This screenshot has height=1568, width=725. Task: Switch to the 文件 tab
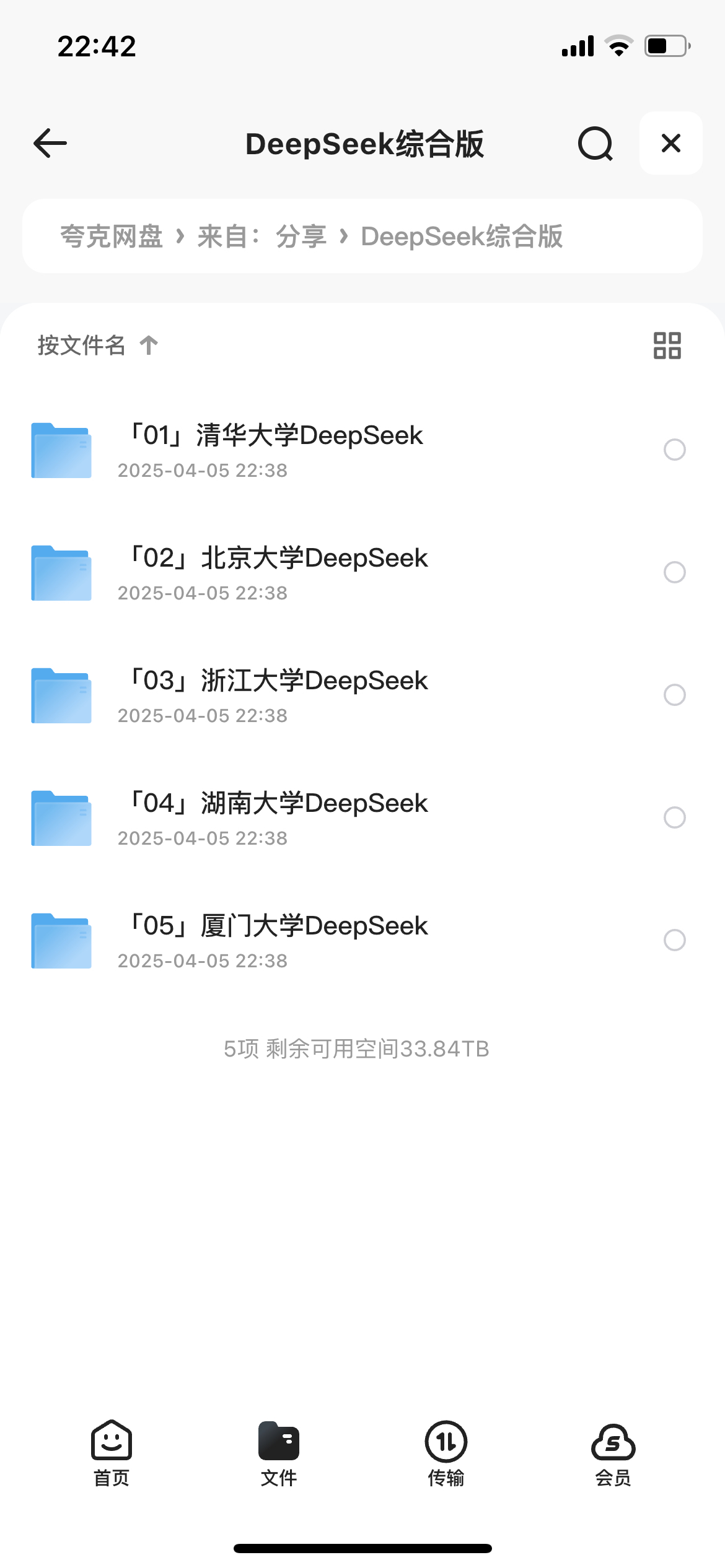tap(279, 1453)
